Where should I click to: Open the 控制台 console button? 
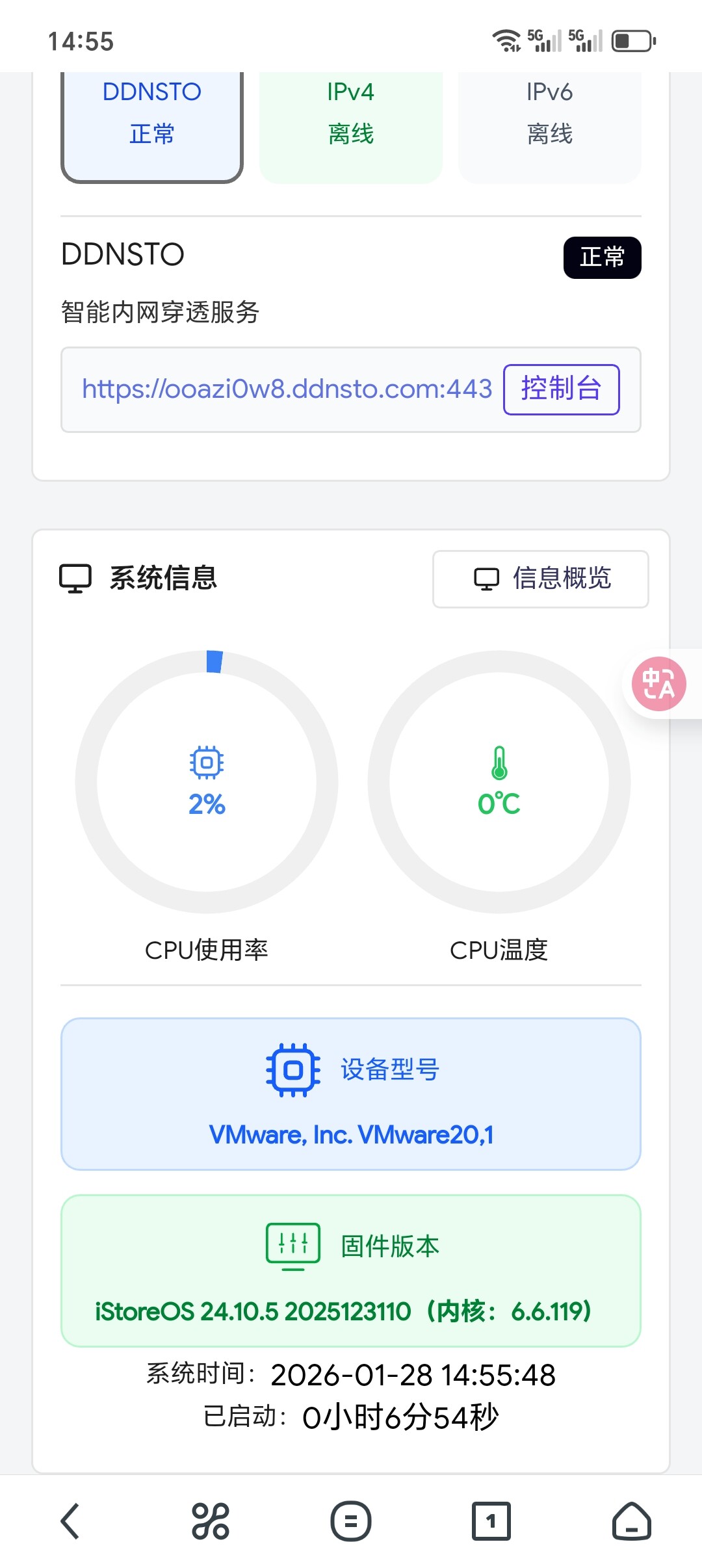coord(561,389)
